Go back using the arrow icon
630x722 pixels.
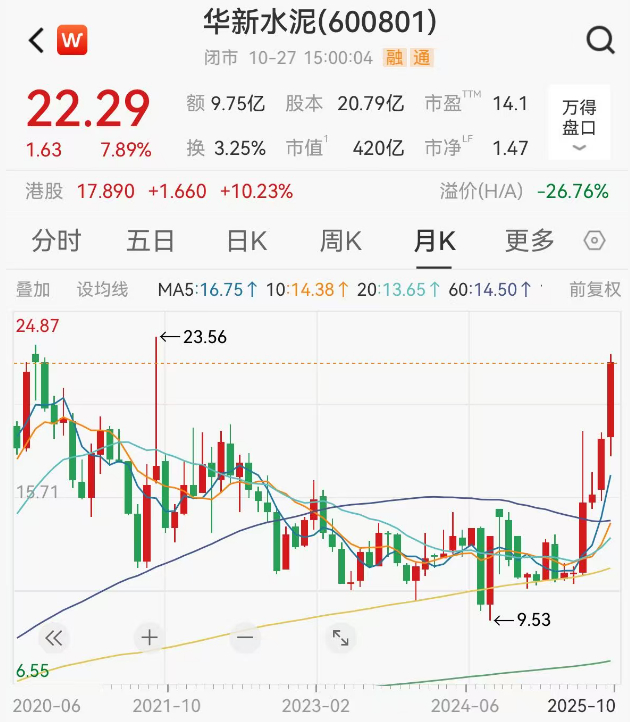[36, 40]
